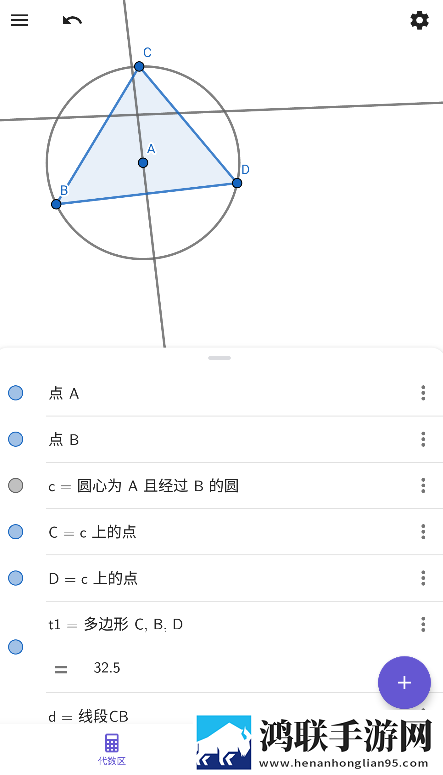
Task: Open more options for point C row
Action: click(x=423, y=531)
